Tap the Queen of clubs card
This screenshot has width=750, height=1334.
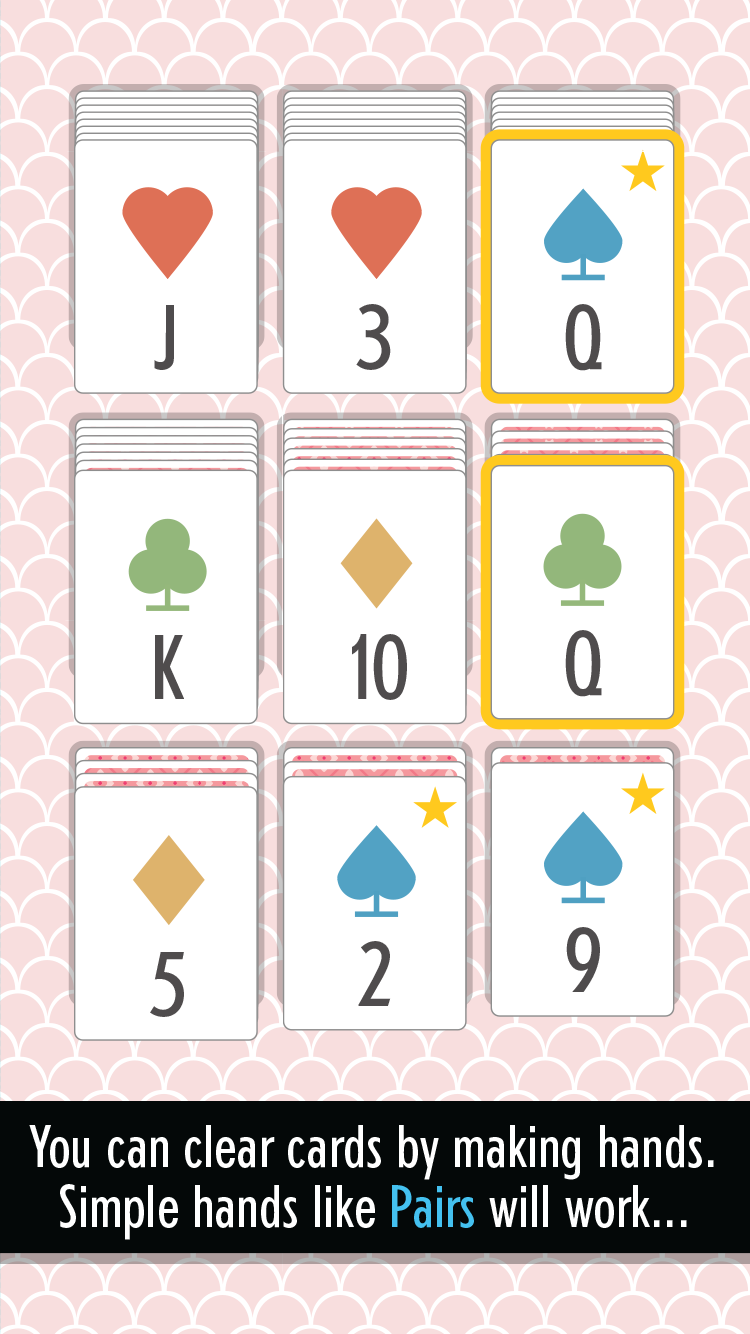[582, 592]
